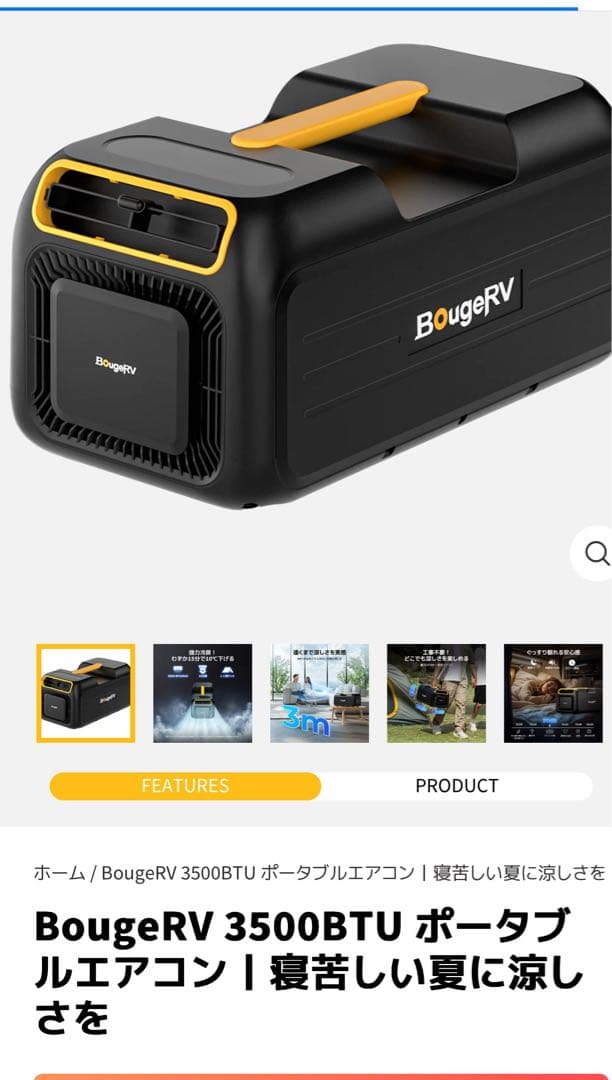The width and height of the screenshot is (612, 1080).
Task: Tap the magnifier icon to zoom the product image
Action: 596,553
